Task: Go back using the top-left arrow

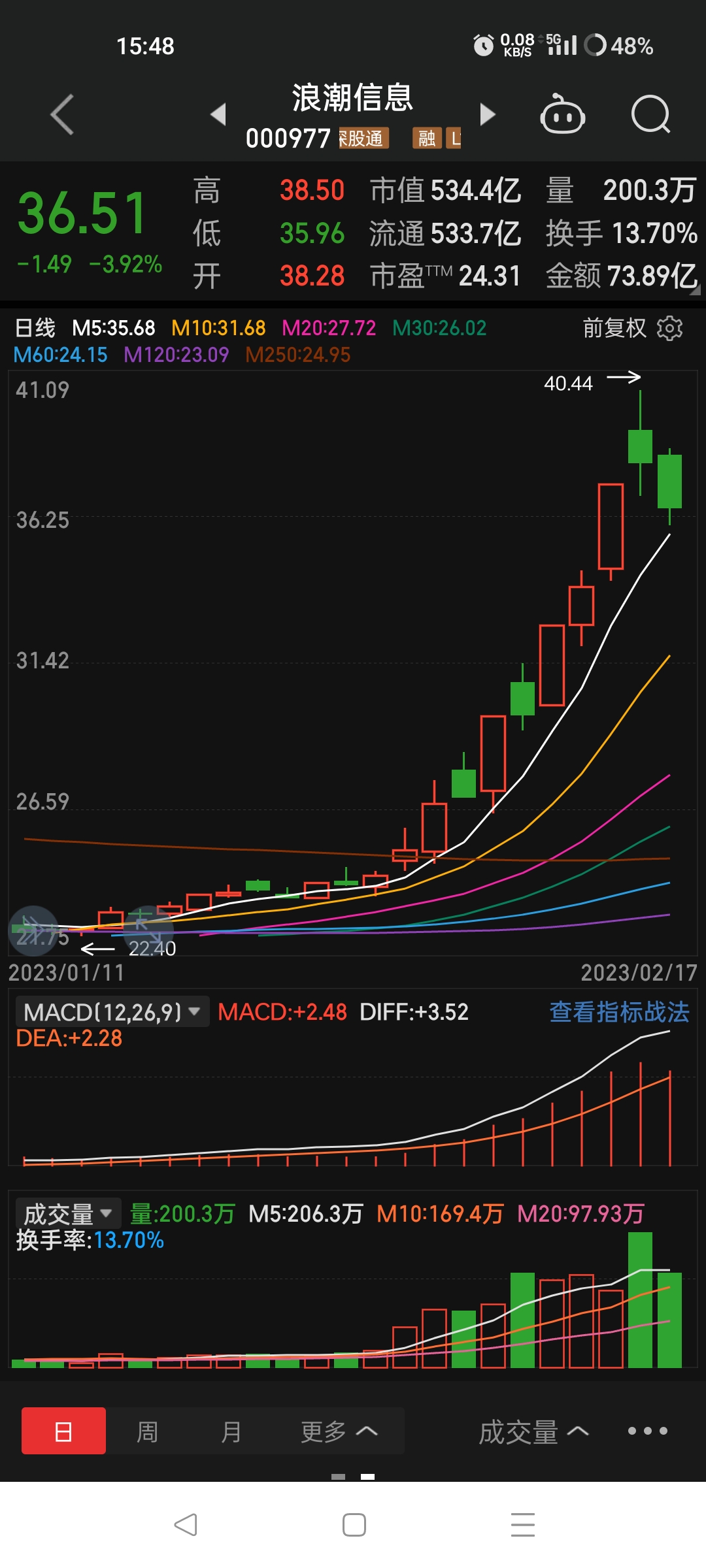Action: click(62, 115)
